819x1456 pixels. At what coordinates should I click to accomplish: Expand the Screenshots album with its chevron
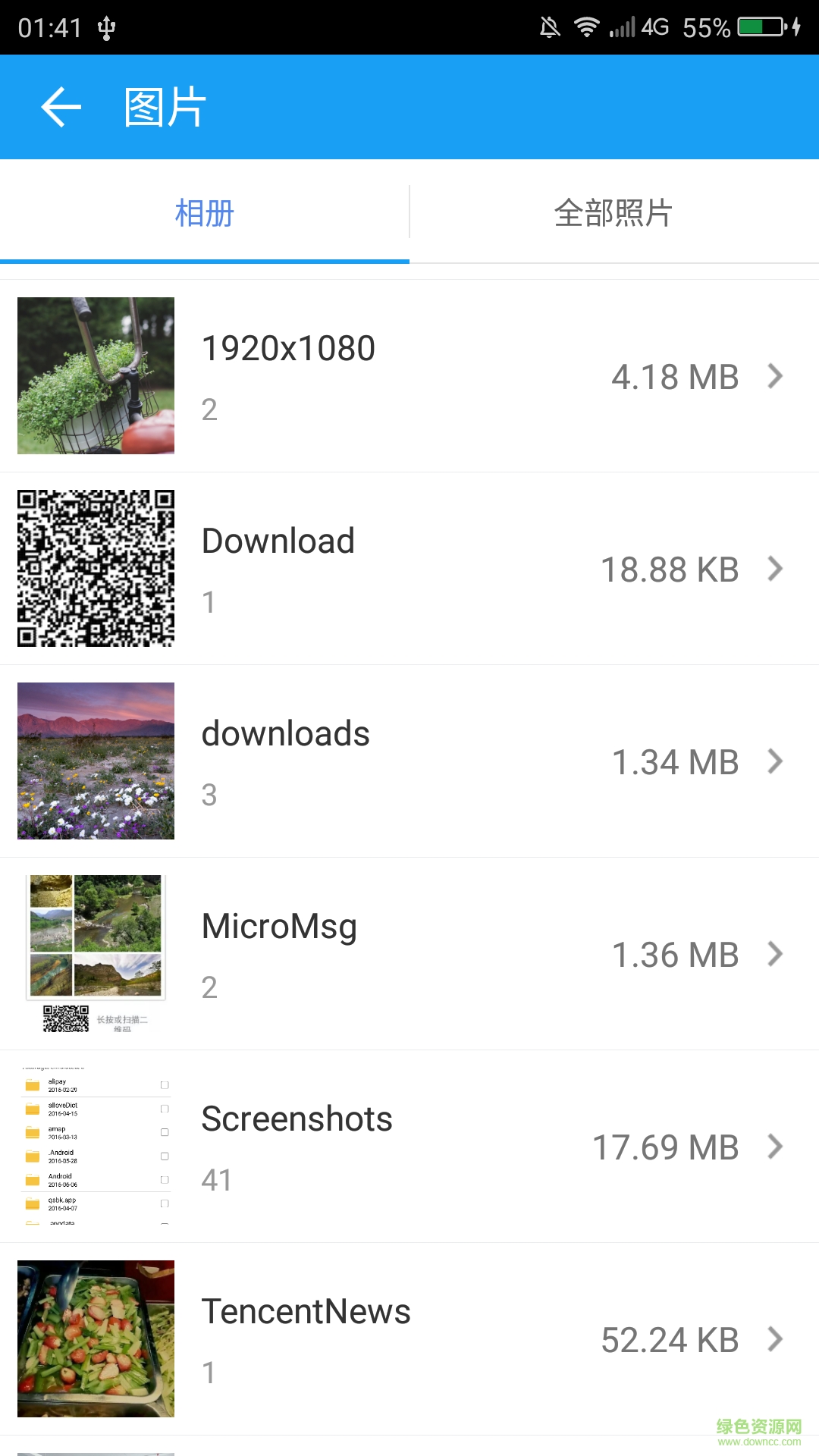[775, 1147]
